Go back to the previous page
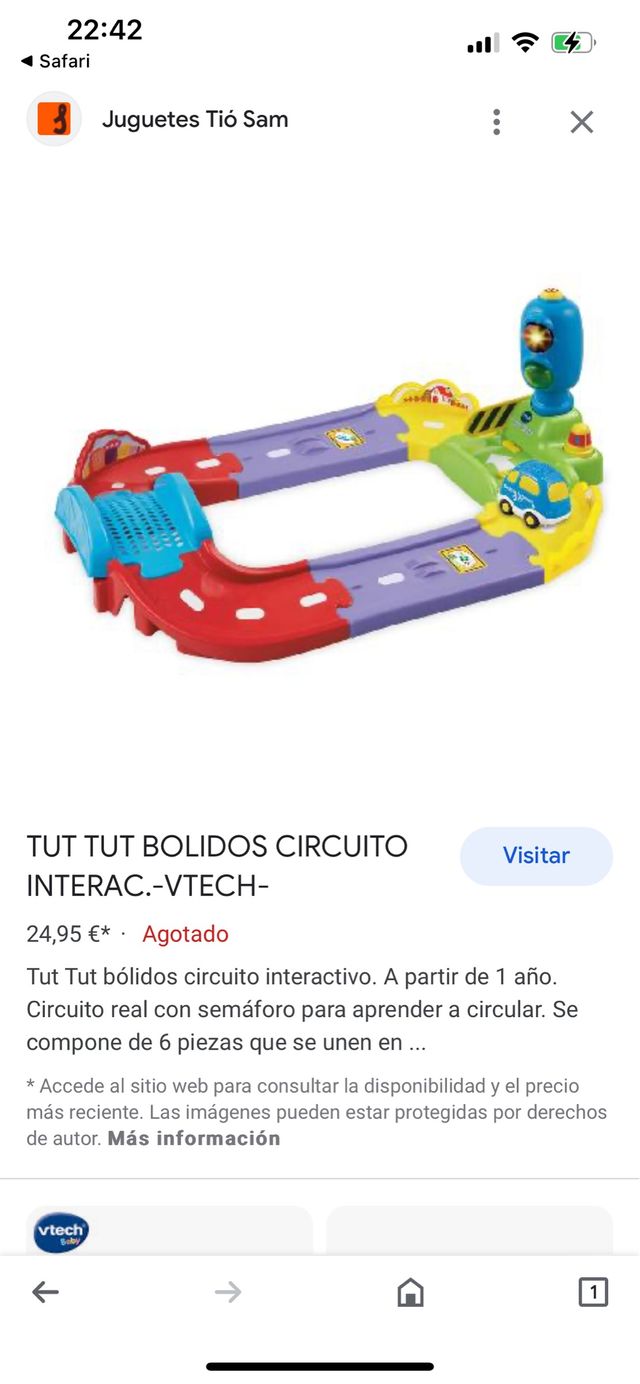This screenshot has height=1384, width=640. point(46,1292)
